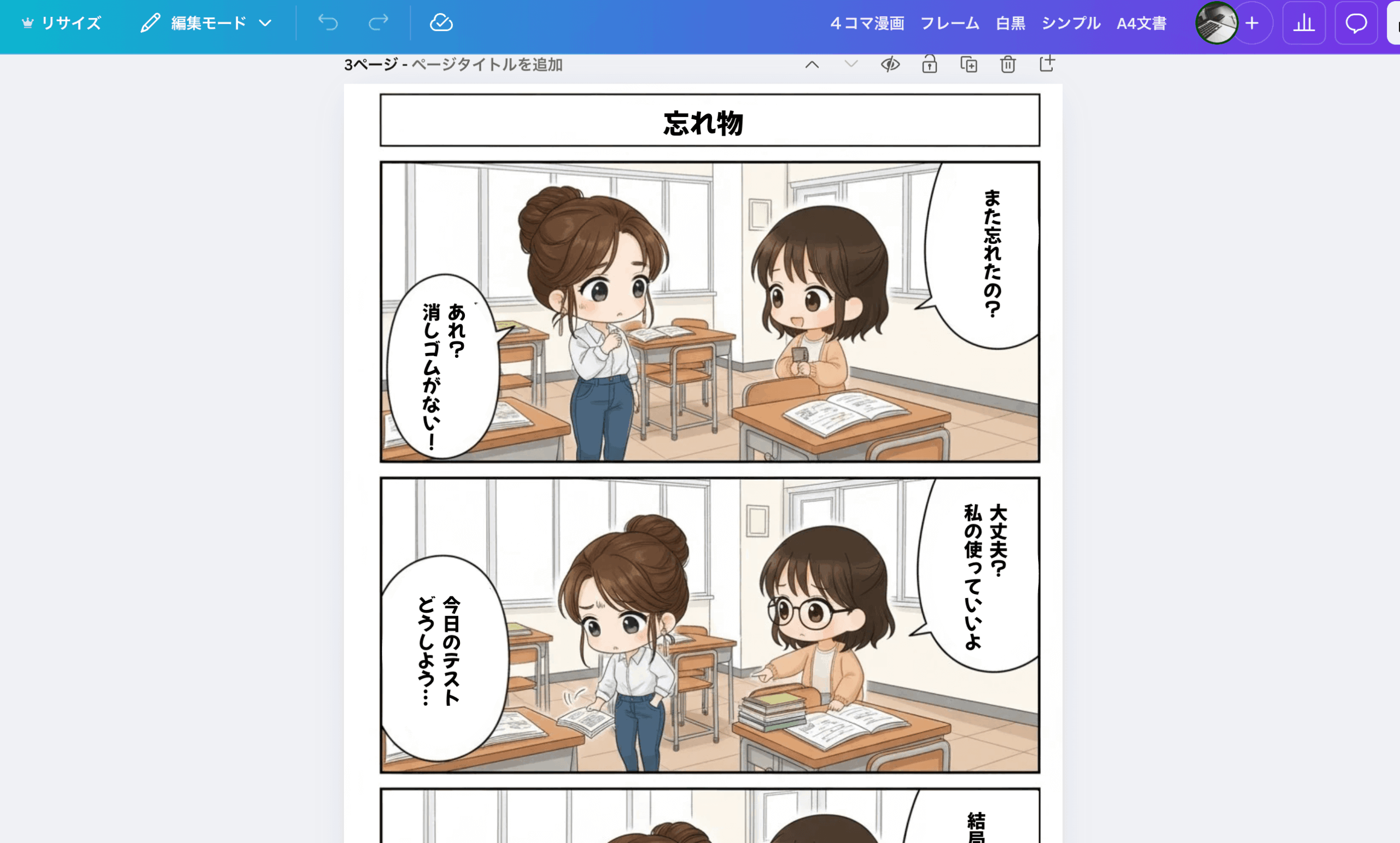The width and height of the screenshot is (1400, 843).
Task: Delete page 3 with the trash icon
Action: [x=1008, y=64]
